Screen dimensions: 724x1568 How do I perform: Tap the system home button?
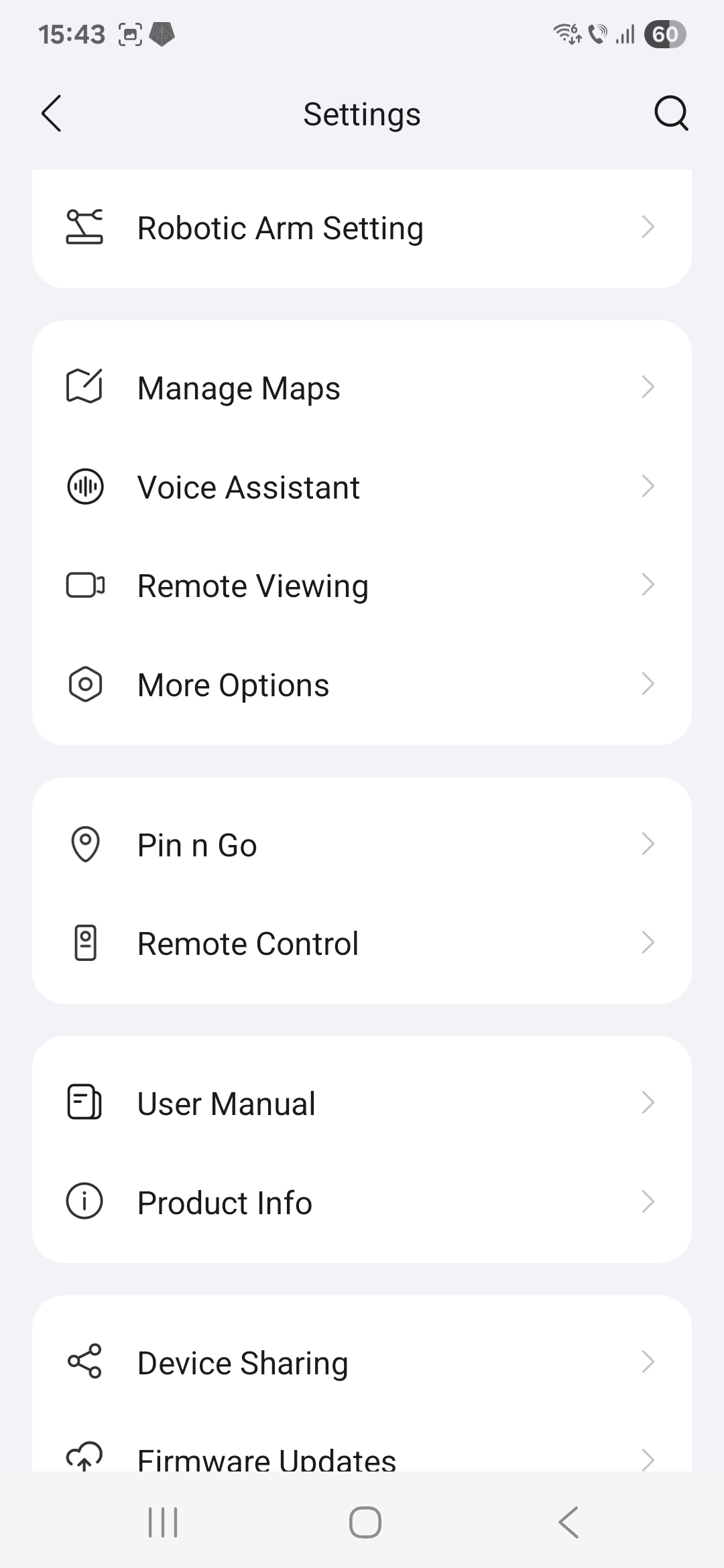[x=365, y=1522]
